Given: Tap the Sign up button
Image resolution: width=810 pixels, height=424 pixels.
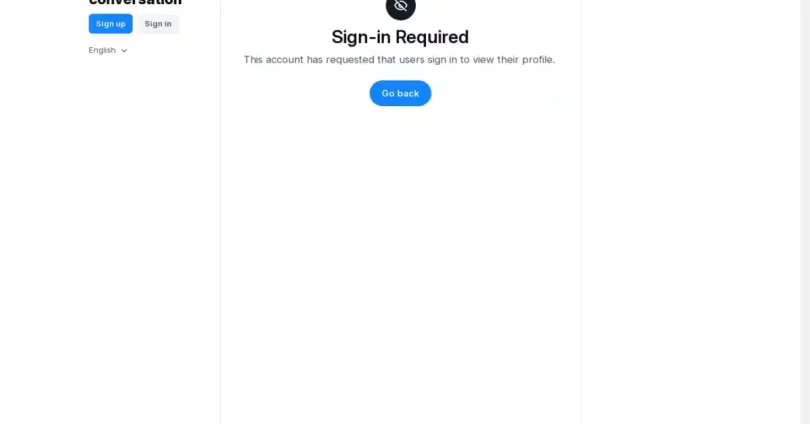Looking at the screenshot, I should click(110, 24).
